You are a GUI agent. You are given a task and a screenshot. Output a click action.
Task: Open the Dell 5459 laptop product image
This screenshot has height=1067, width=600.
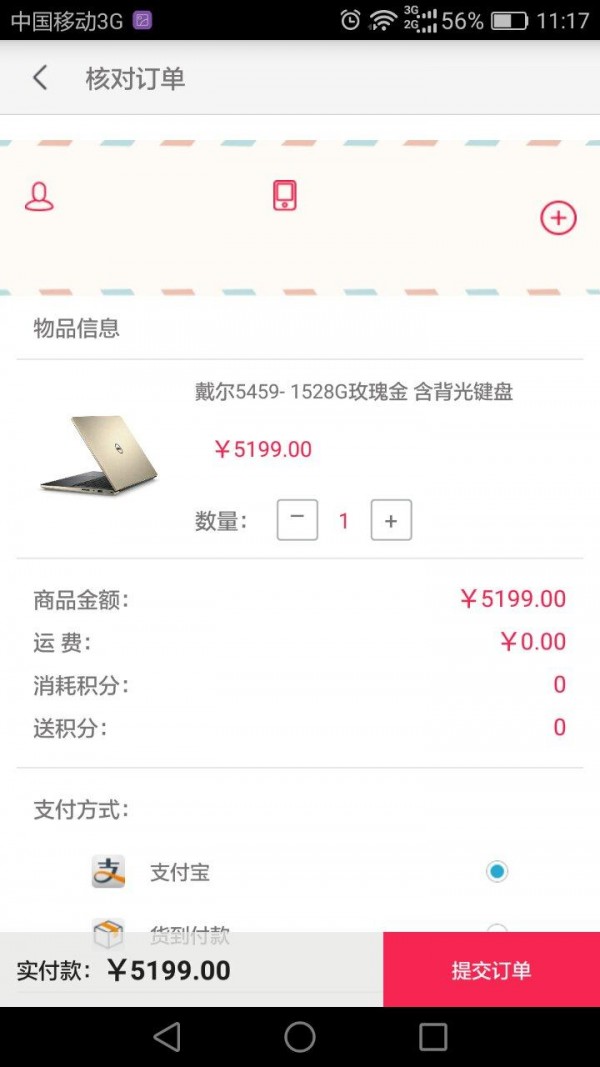click(100, 455)
